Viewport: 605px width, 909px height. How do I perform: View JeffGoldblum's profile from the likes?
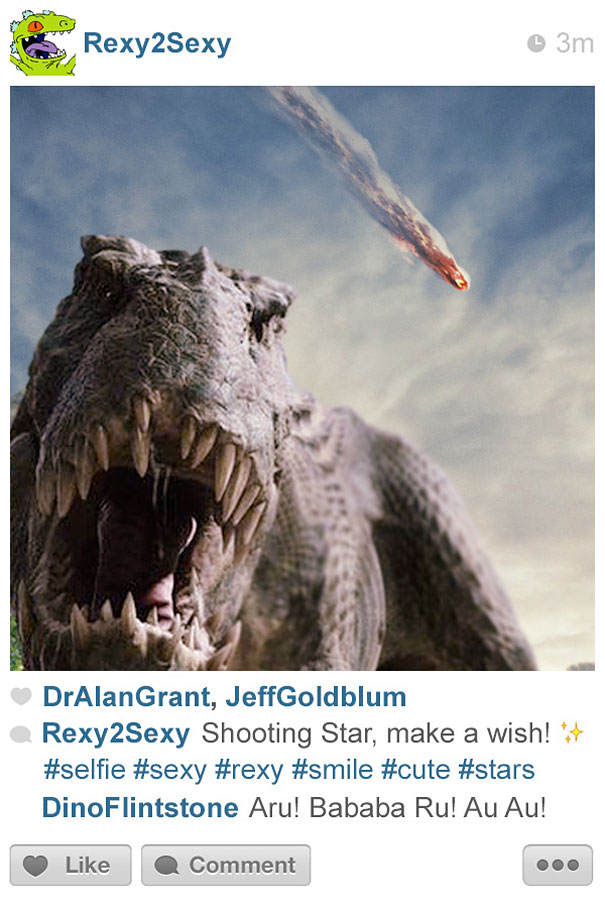315,697
